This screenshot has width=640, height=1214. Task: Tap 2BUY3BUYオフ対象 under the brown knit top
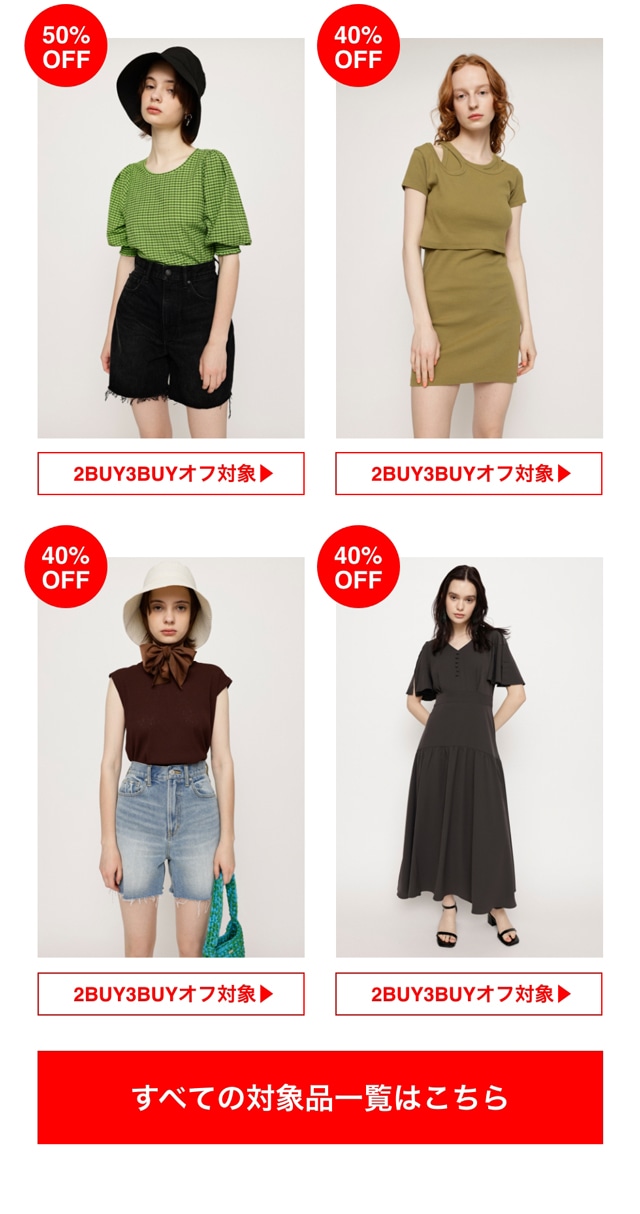pos(171,994)
